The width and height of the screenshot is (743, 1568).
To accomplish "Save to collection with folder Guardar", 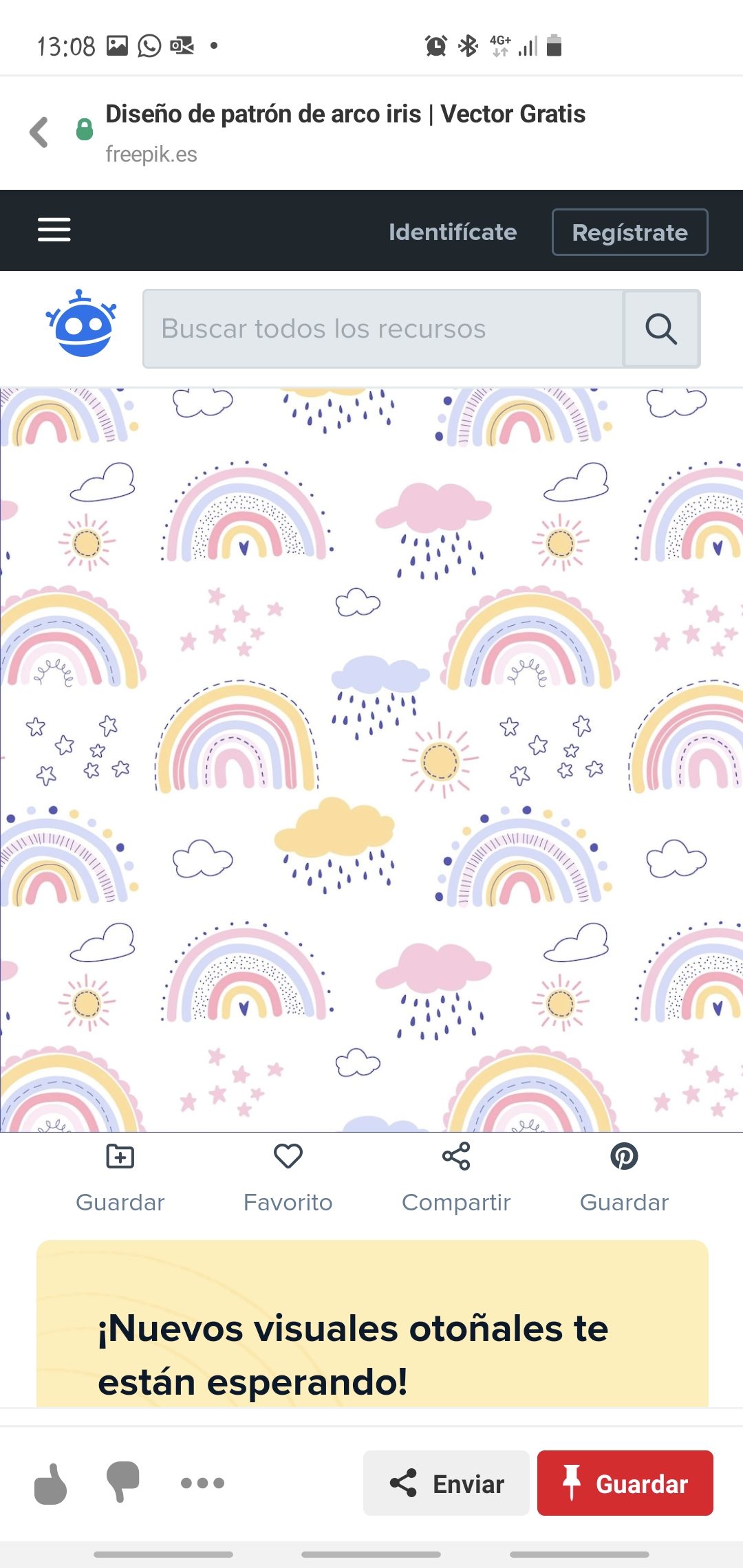I will tap(120, 1177).
